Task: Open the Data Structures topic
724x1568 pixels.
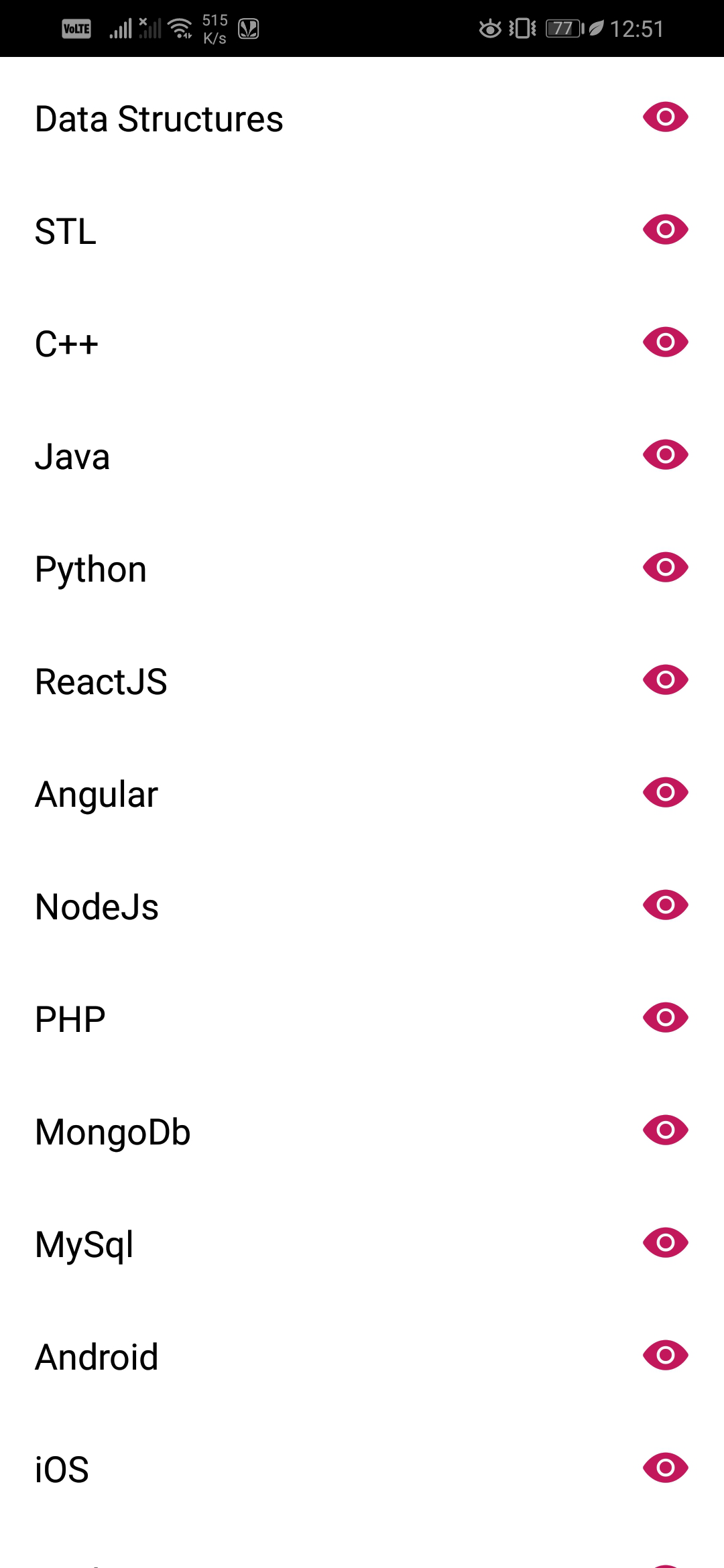Action: coord(159,119)
